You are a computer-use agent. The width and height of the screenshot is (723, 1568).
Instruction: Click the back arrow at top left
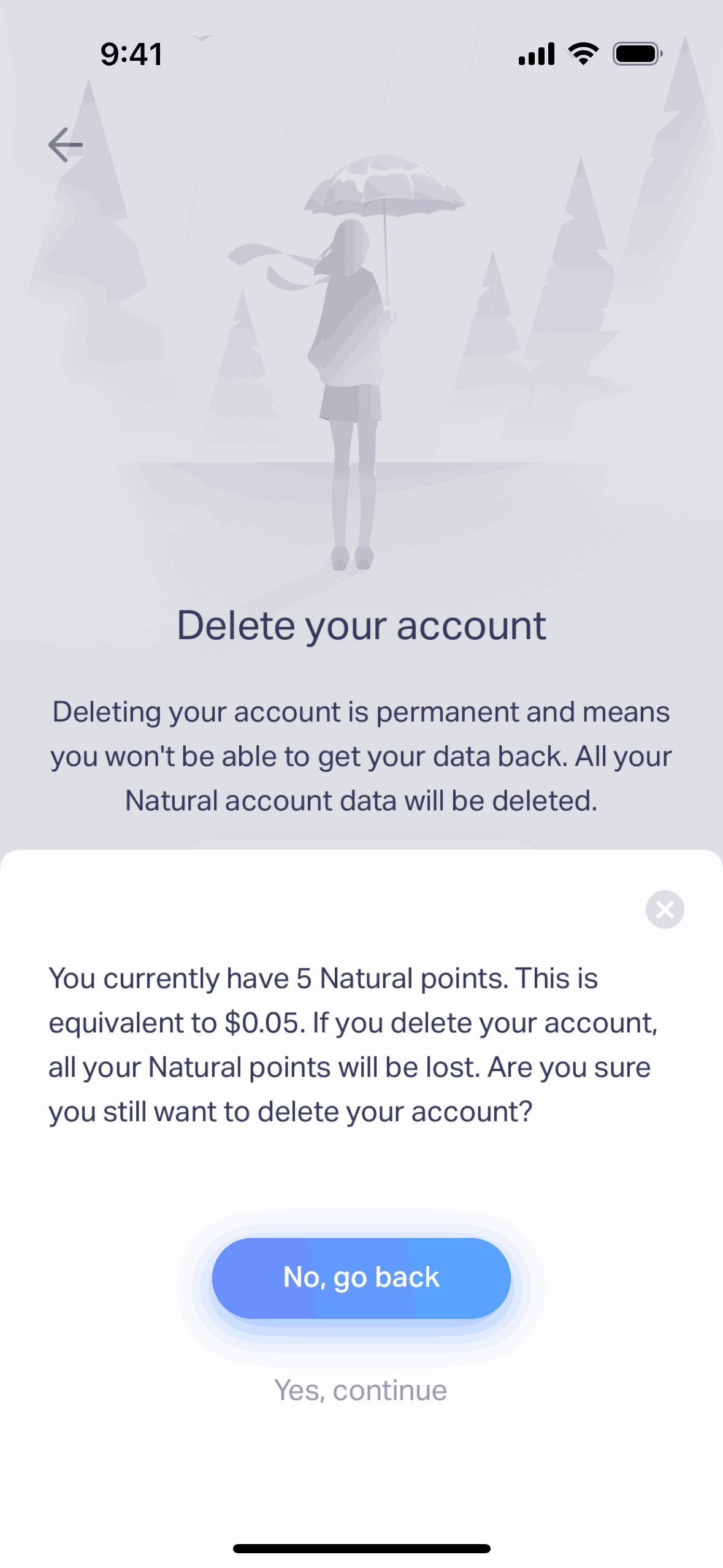64,145
